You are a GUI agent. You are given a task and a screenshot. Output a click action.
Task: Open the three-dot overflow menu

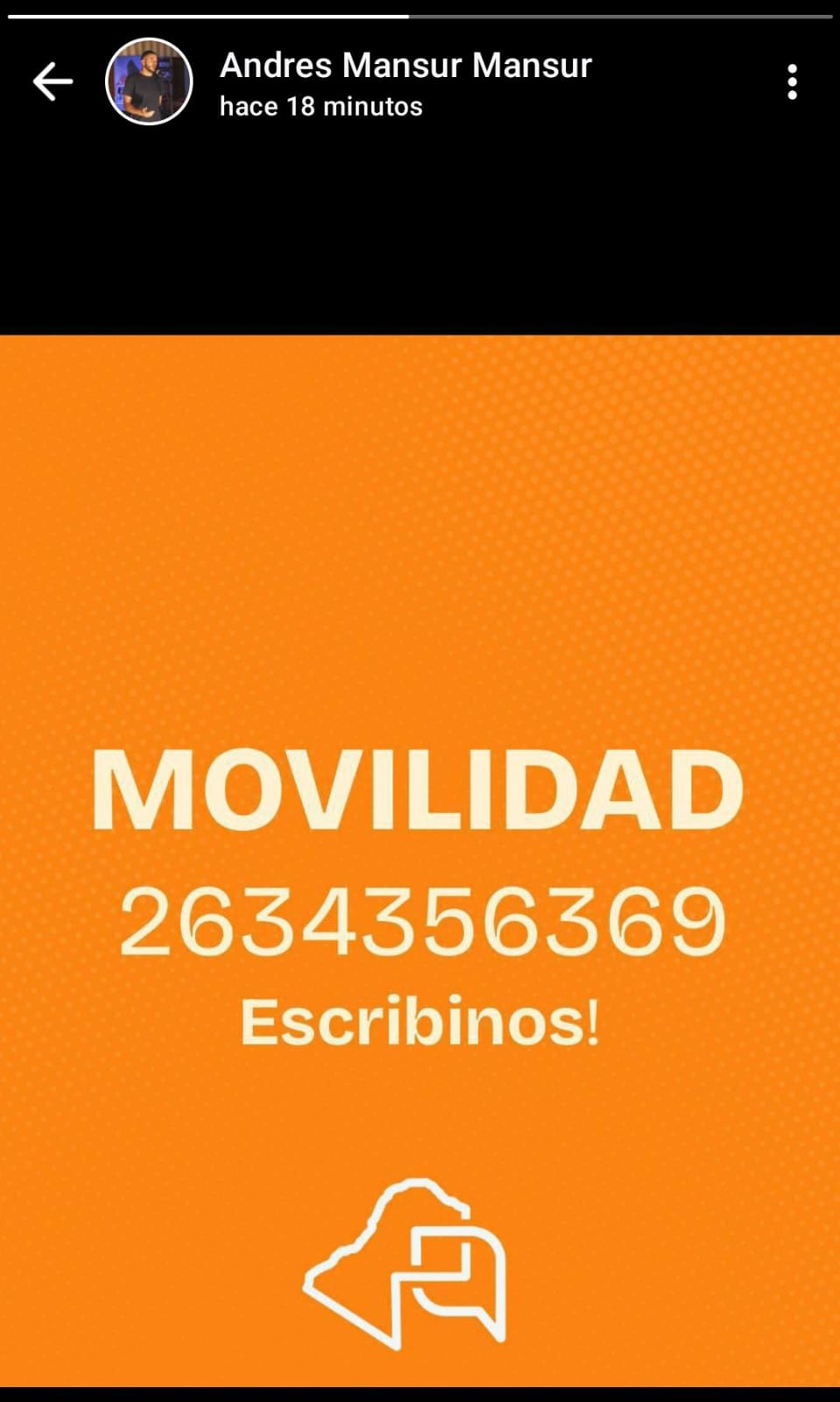click(x=792, y=82)
